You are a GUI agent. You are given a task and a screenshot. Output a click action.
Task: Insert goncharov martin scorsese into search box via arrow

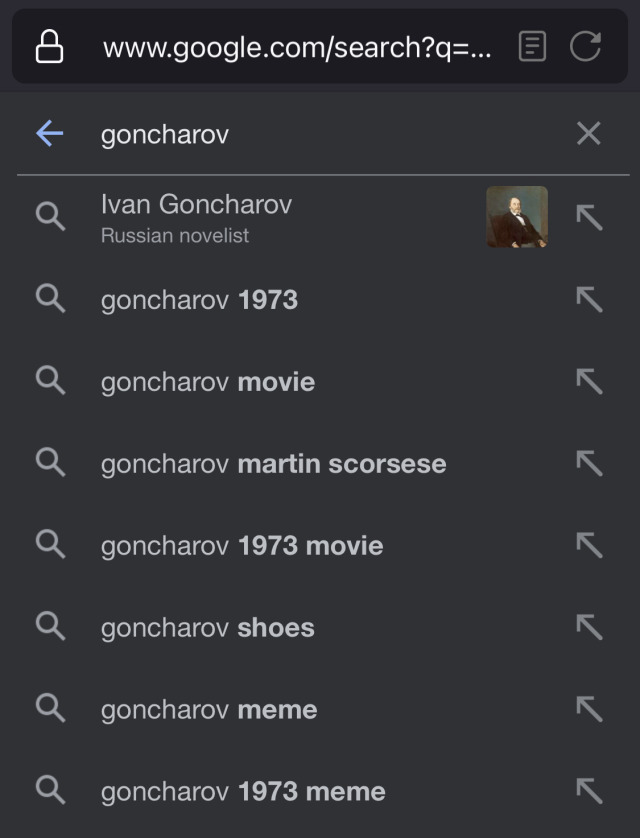click(589, 464)
